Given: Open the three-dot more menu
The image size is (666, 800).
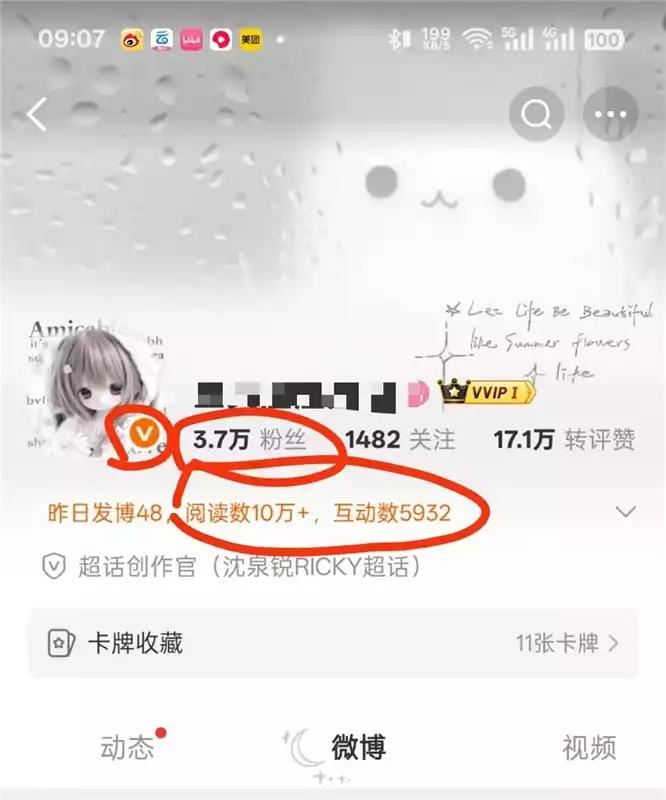Looking at the screenshot, I should (610, 117).
